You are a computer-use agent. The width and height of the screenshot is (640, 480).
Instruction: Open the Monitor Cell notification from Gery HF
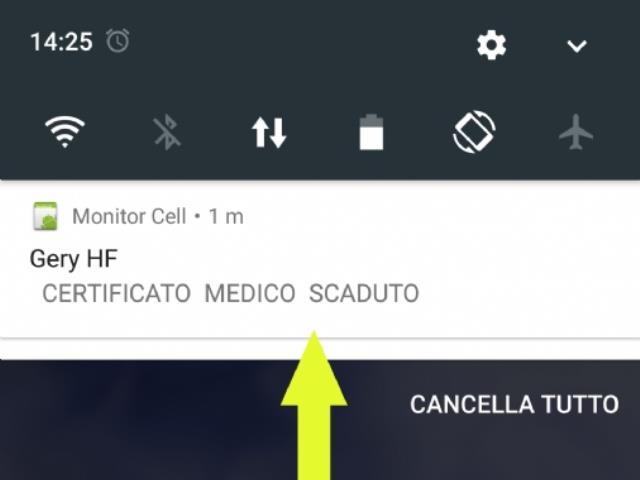tap(230, 262)
